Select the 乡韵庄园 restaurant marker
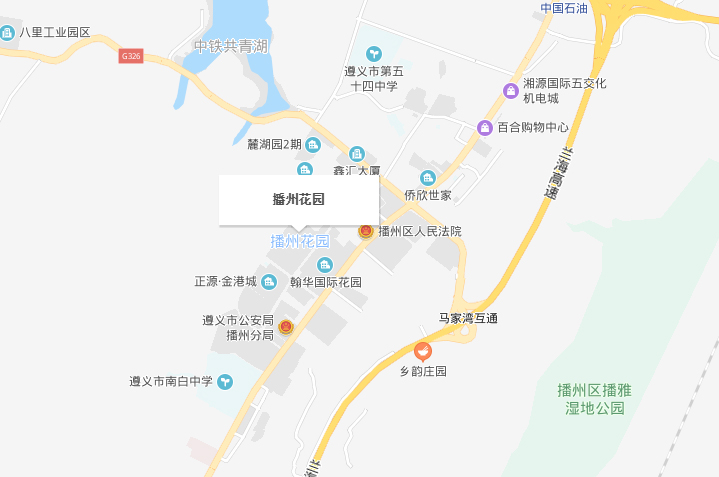 pyautogui.click(x=423, y=352)
